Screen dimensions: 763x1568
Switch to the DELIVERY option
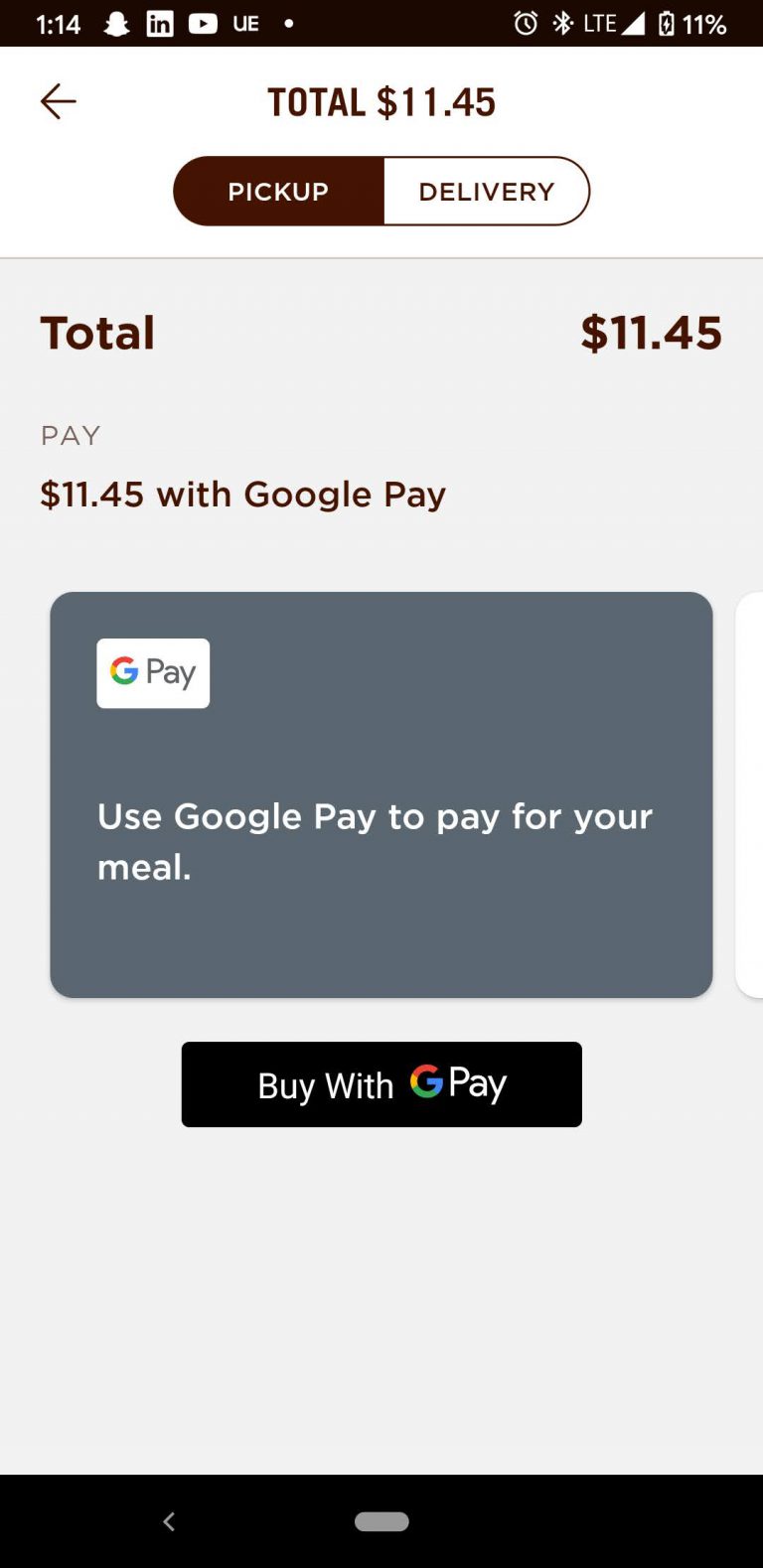tap(486, 191)
